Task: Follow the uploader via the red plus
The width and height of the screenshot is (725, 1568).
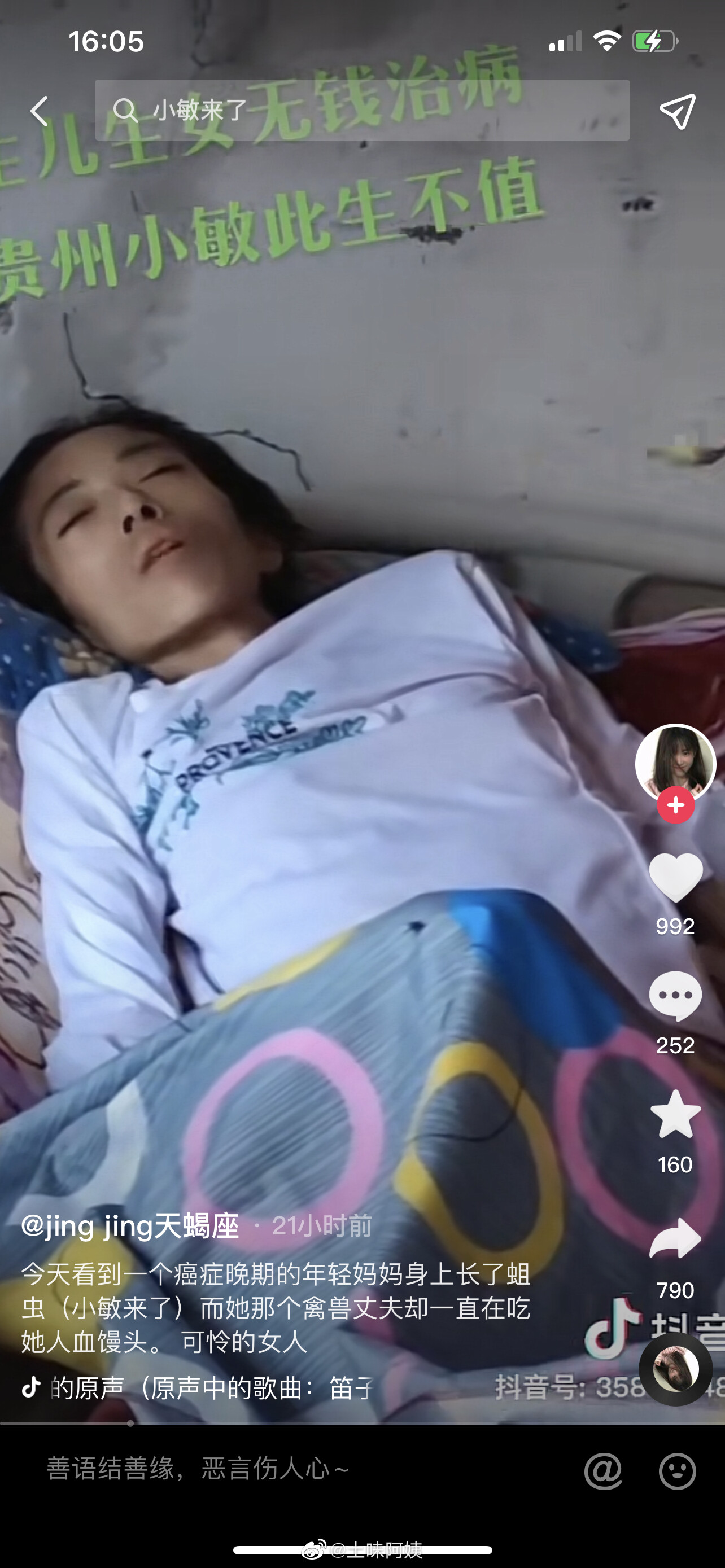Action: [x=676, y=805]
